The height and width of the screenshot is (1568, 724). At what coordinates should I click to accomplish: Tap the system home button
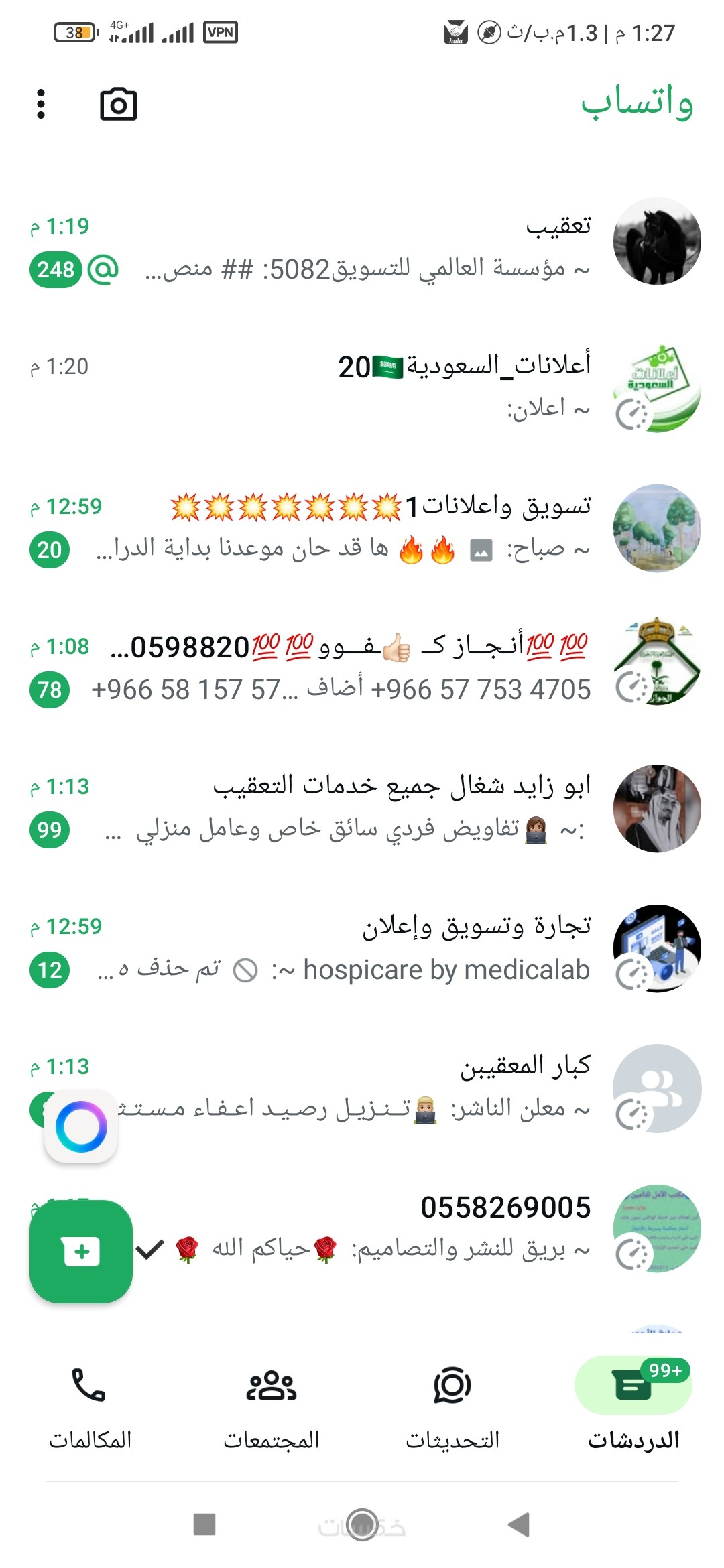point(363,1524)
